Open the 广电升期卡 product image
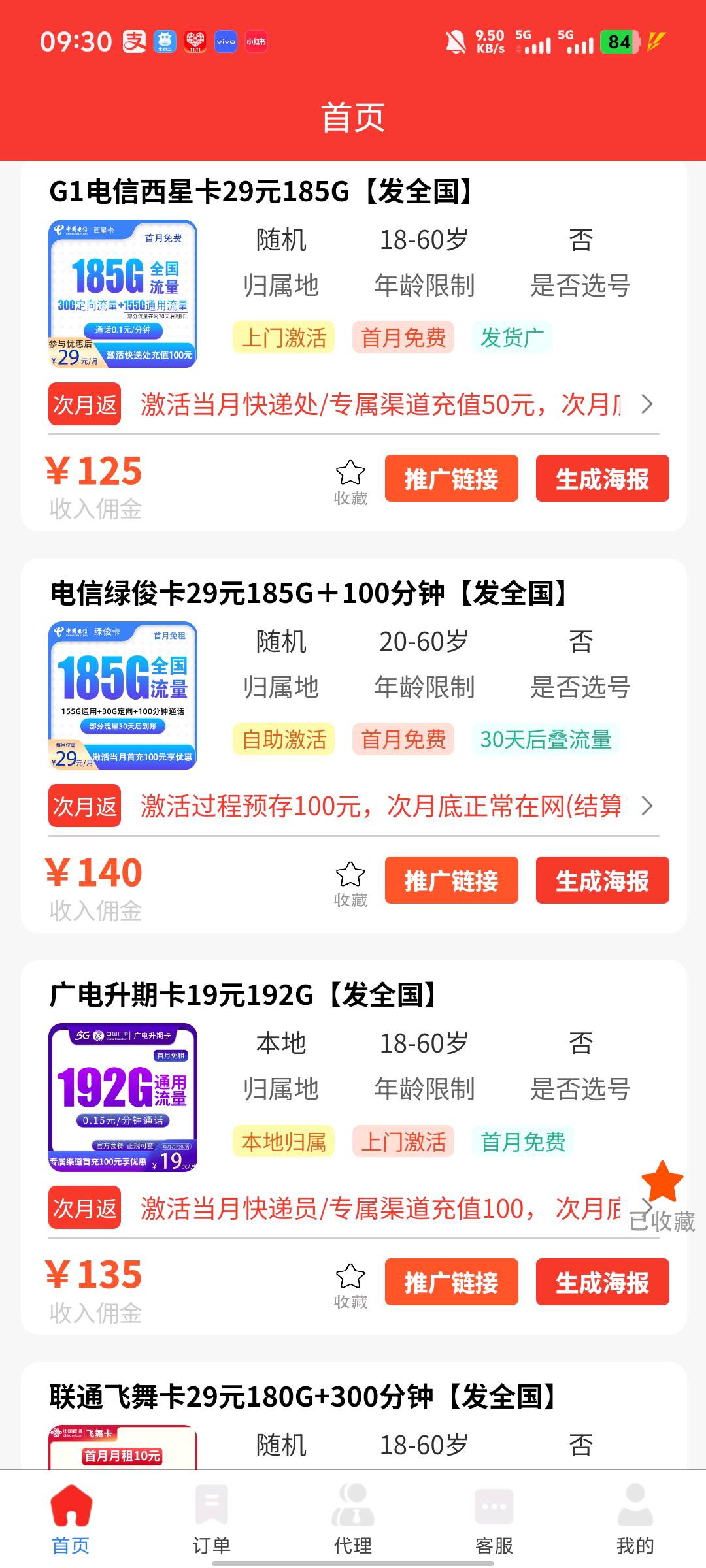This screenshot has height=1568, width=706. coord(123,1098)
